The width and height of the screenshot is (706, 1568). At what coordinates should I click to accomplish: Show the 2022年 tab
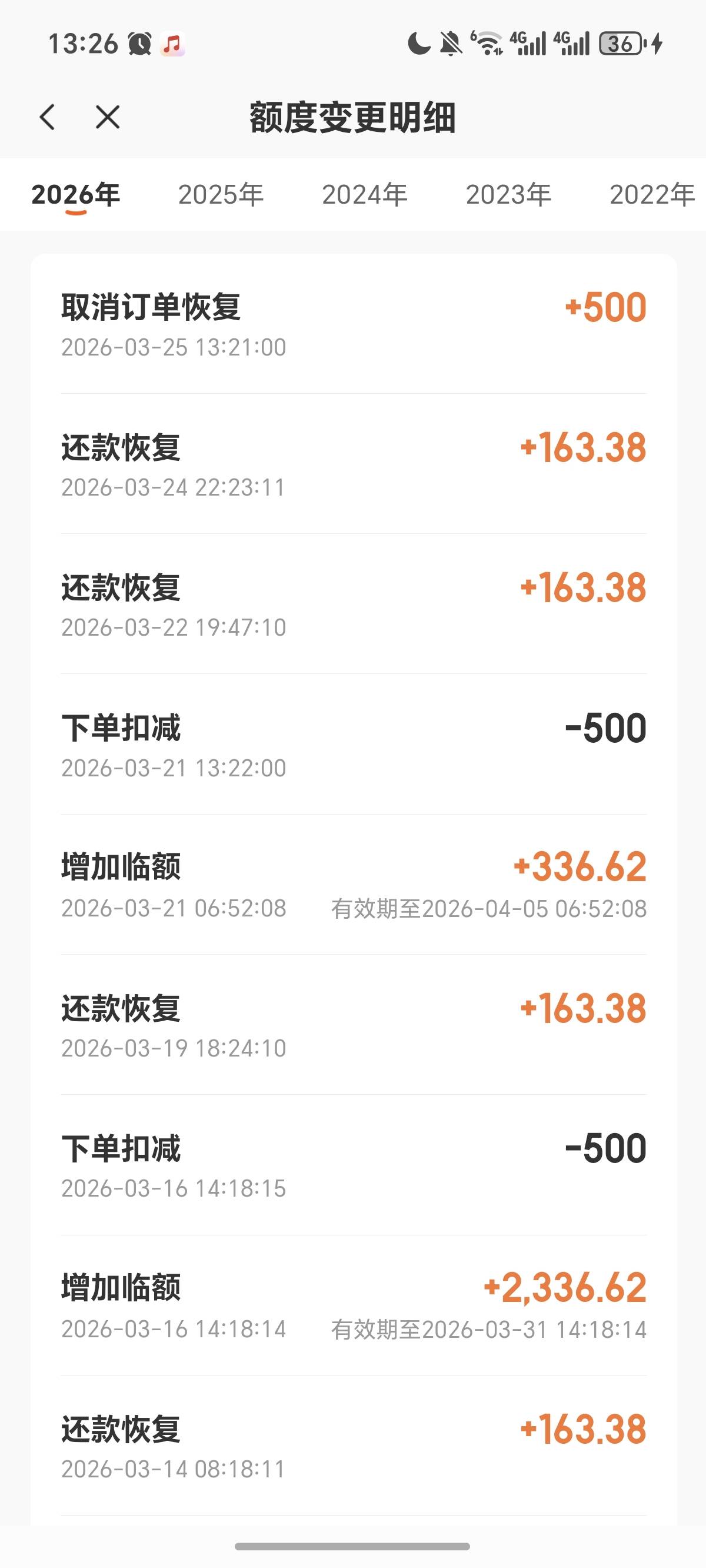[x=651, y=195]
